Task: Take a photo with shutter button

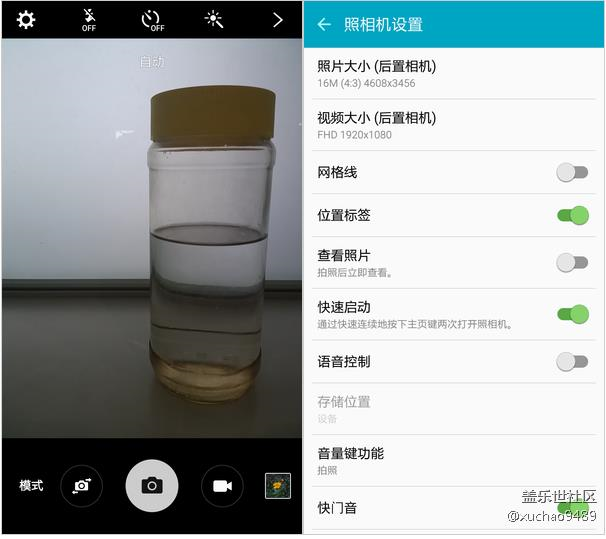Action: pyautogui.click(x=152, y=486)
